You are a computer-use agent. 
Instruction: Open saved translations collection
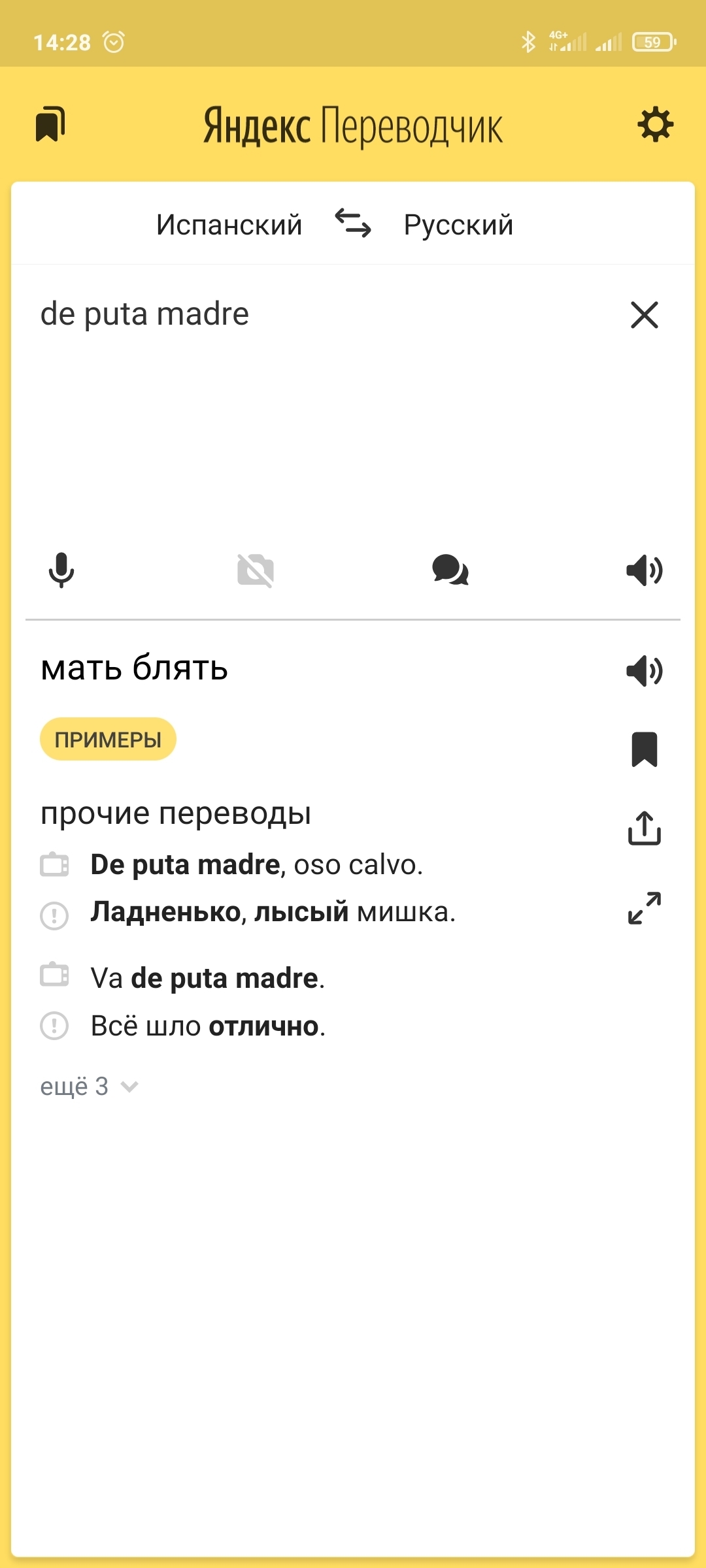point(50,124)
